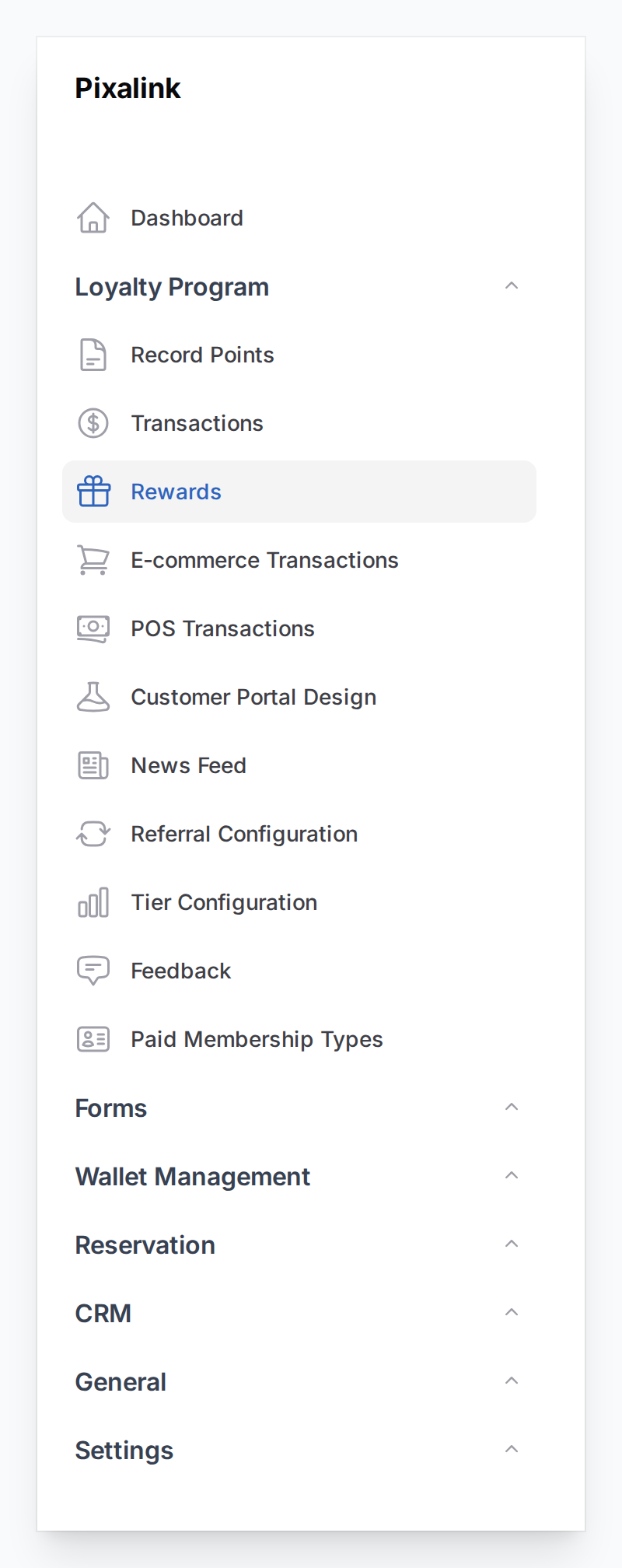This screenshot has width=622, height=1568.
Task: Collapse the Reservation section
Action: tap(511, 1243)
